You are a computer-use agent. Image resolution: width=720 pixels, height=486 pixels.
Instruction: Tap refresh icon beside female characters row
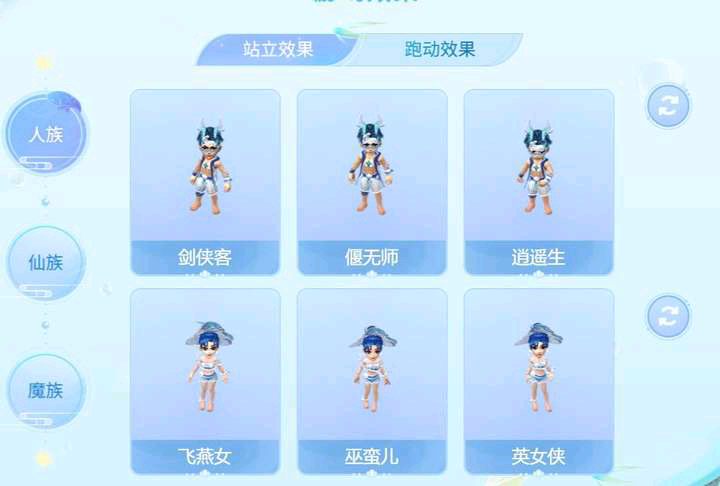click(x=667, y=317)
